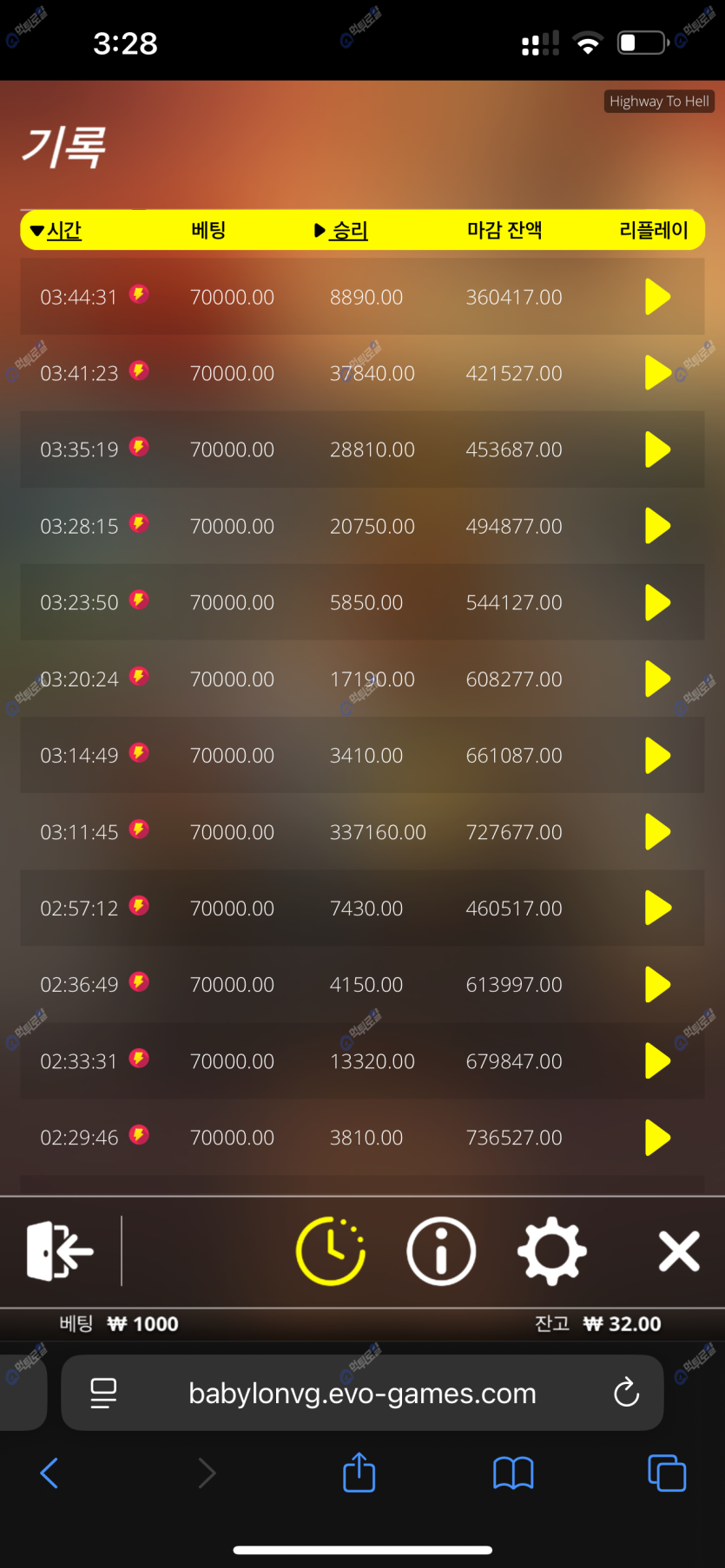This screenshot has height=1568, width=725.
Task: Open the yellow history clock icon
Action: tap(331, 1250)
